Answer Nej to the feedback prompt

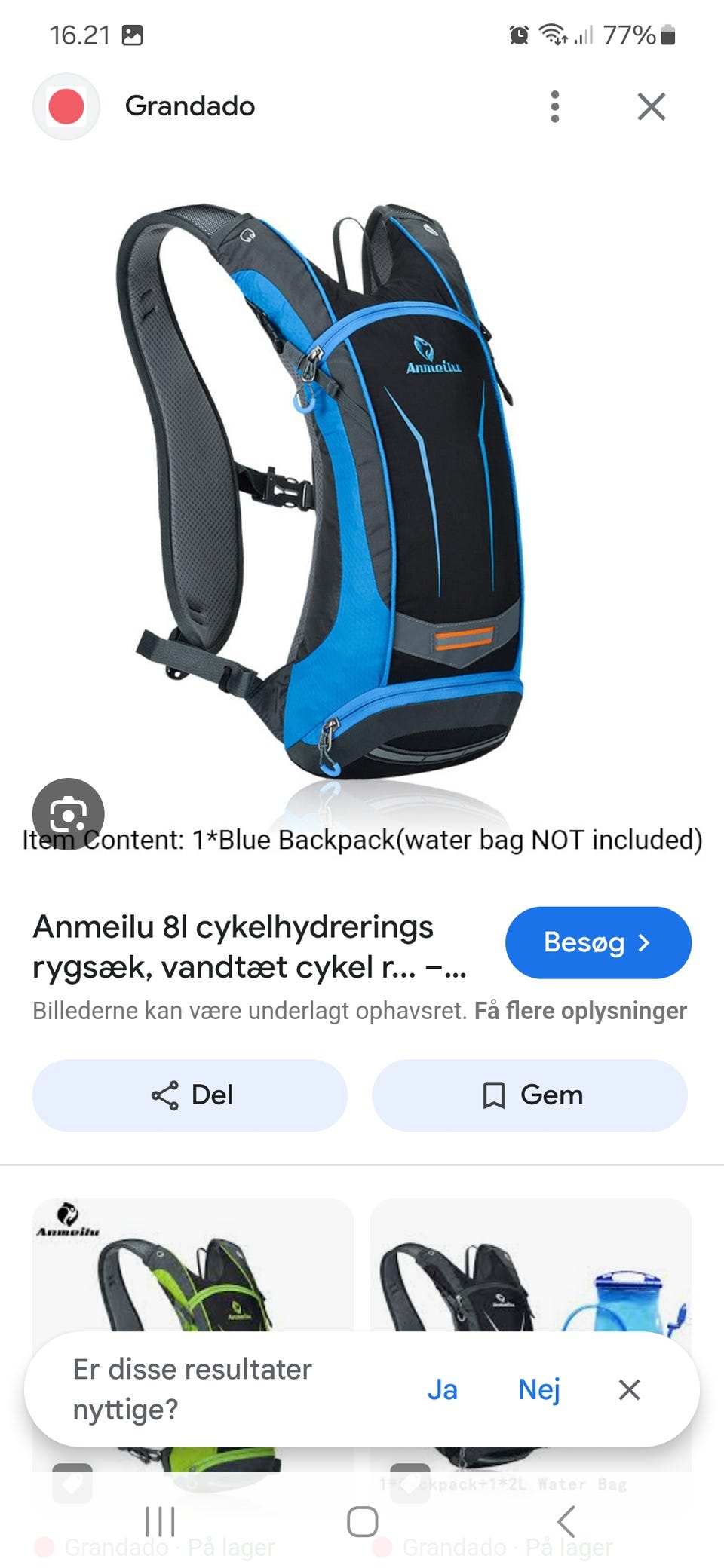tap(538, 1389)
